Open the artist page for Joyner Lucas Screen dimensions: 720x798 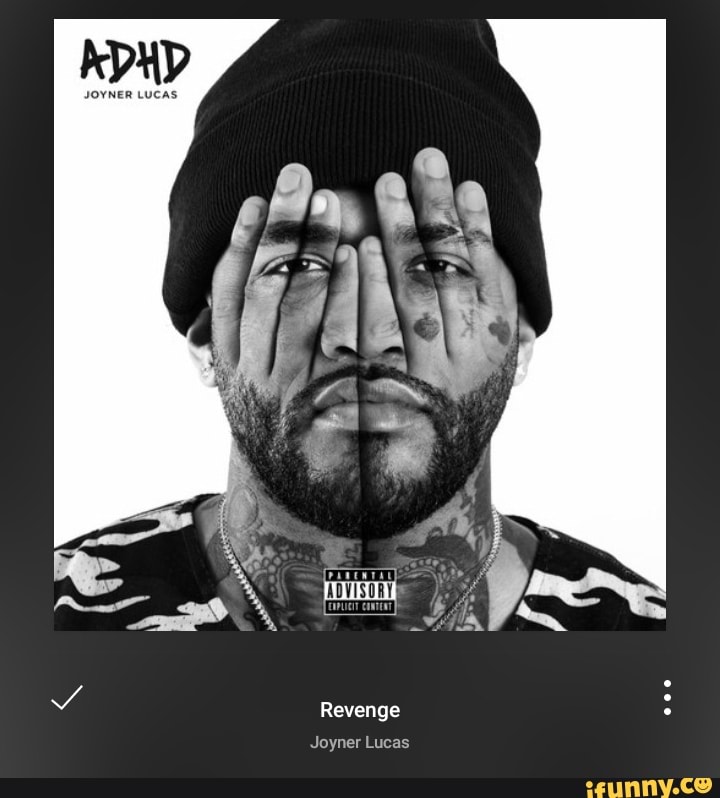[360, 742]
